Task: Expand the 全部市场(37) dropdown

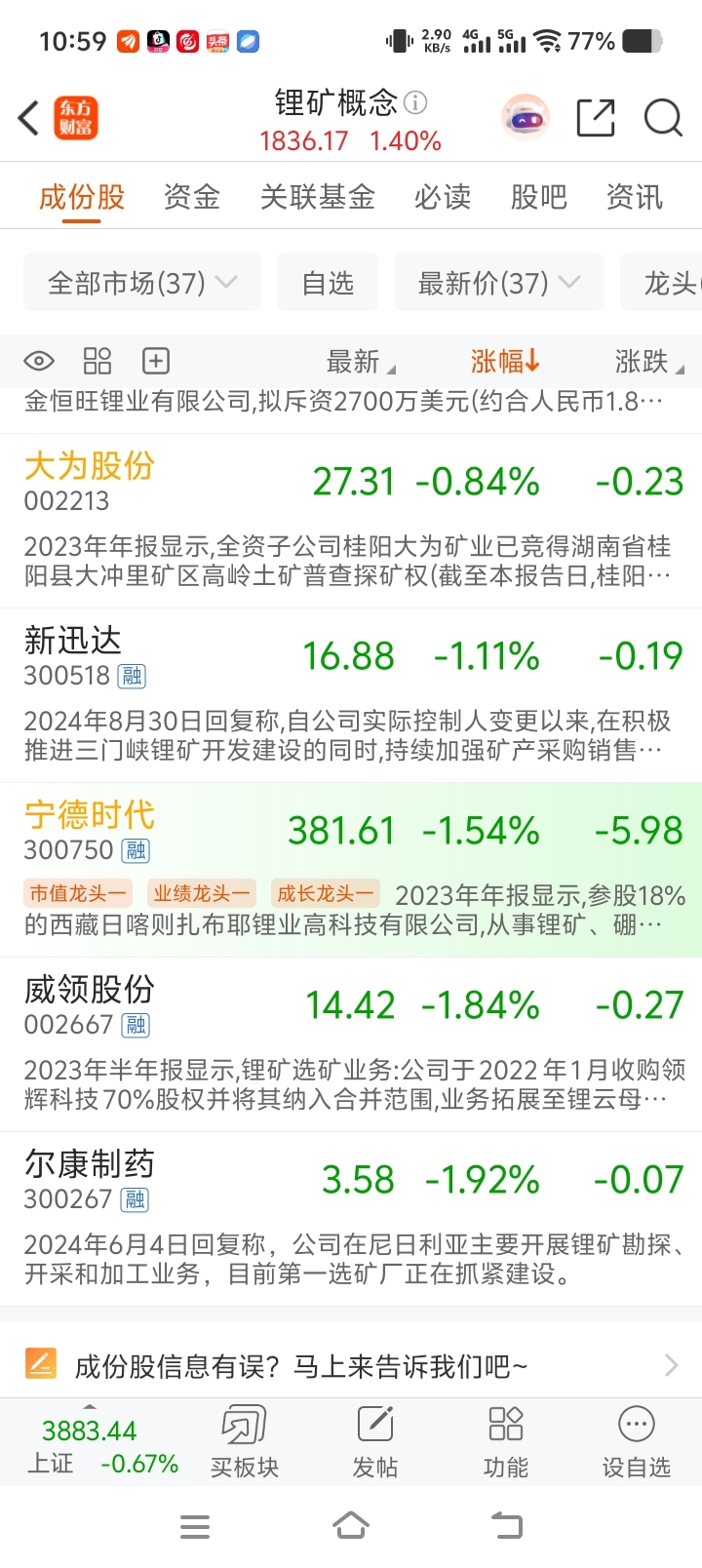Action: [142, 283]
